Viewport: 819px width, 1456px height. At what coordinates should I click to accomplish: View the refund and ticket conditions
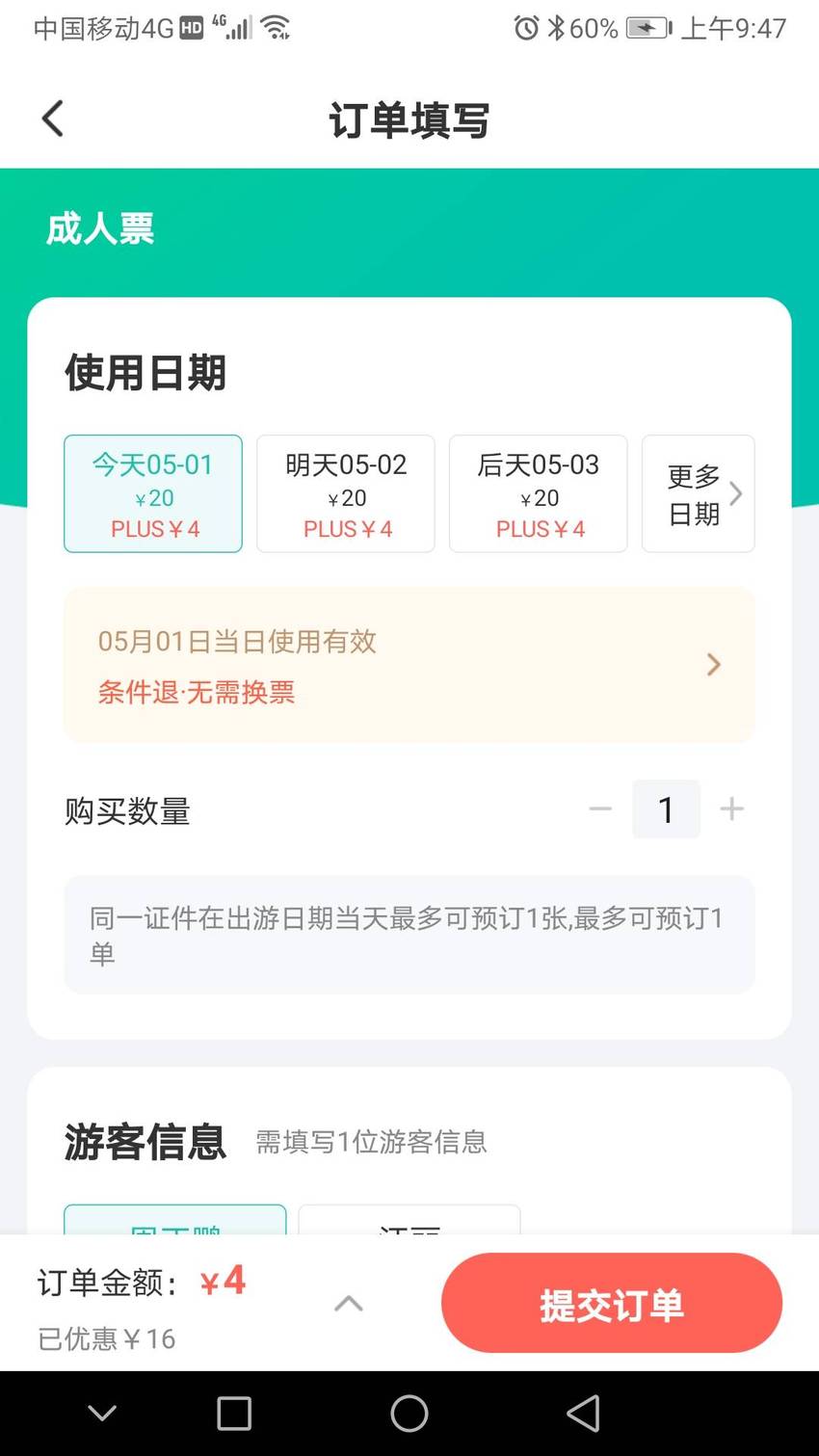click(409, 665)
